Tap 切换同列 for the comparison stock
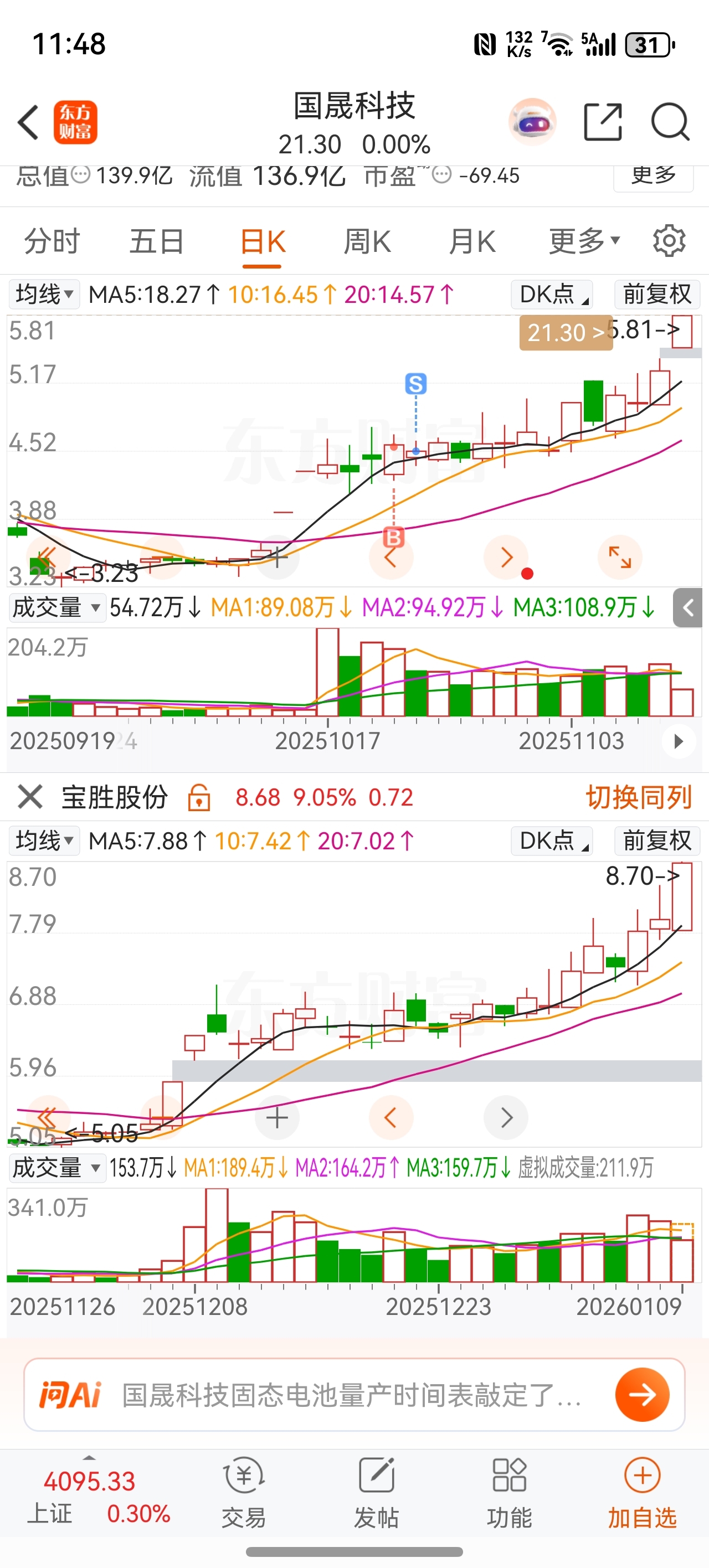709x1568 pixels. pyautogui.click(x=638, y=797)
